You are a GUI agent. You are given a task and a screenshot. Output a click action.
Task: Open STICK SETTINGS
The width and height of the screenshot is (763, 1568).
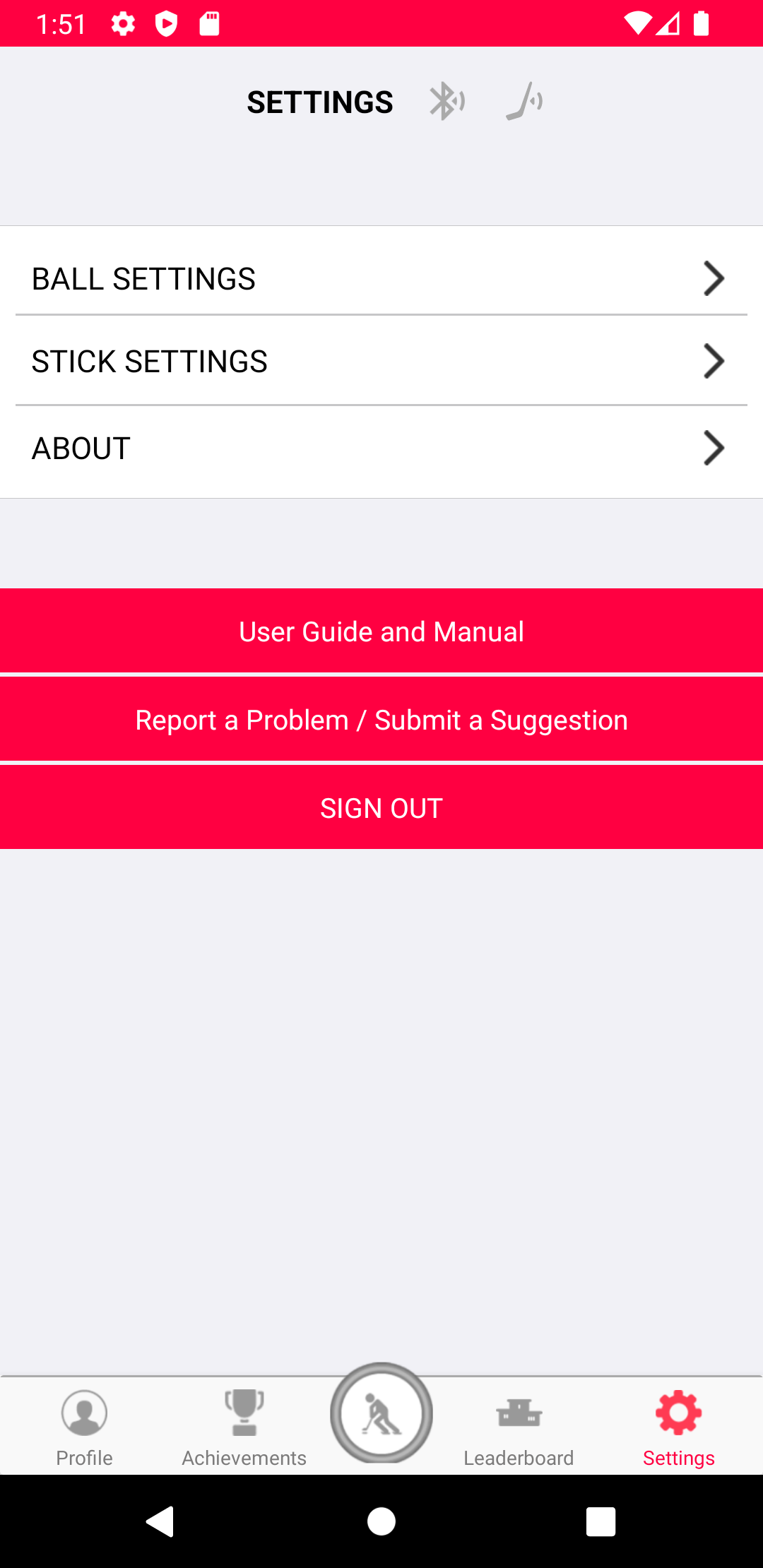coord(381,361)
